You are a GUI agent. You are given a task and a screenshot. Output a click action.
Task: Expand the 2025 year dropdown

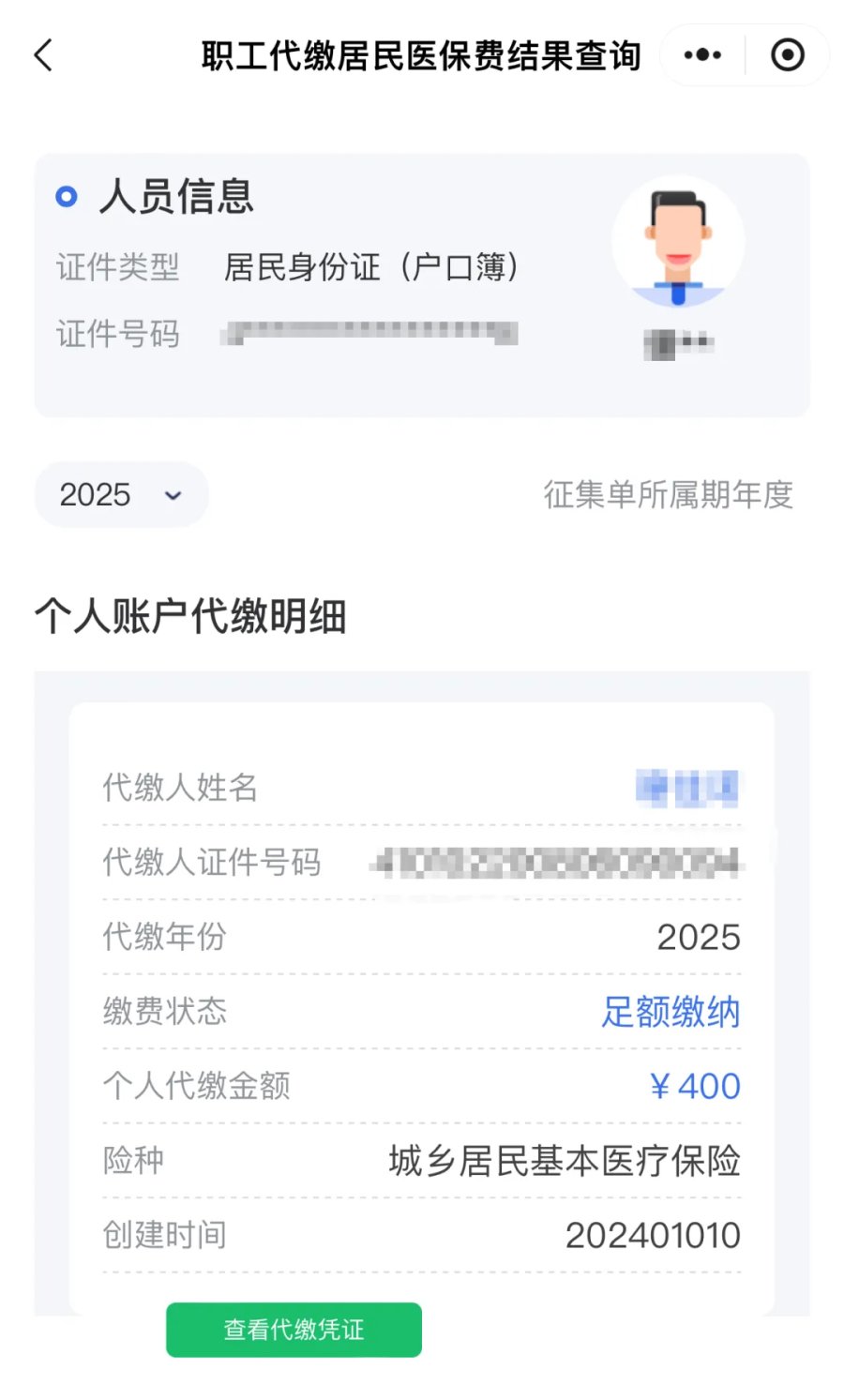point(121,494)
